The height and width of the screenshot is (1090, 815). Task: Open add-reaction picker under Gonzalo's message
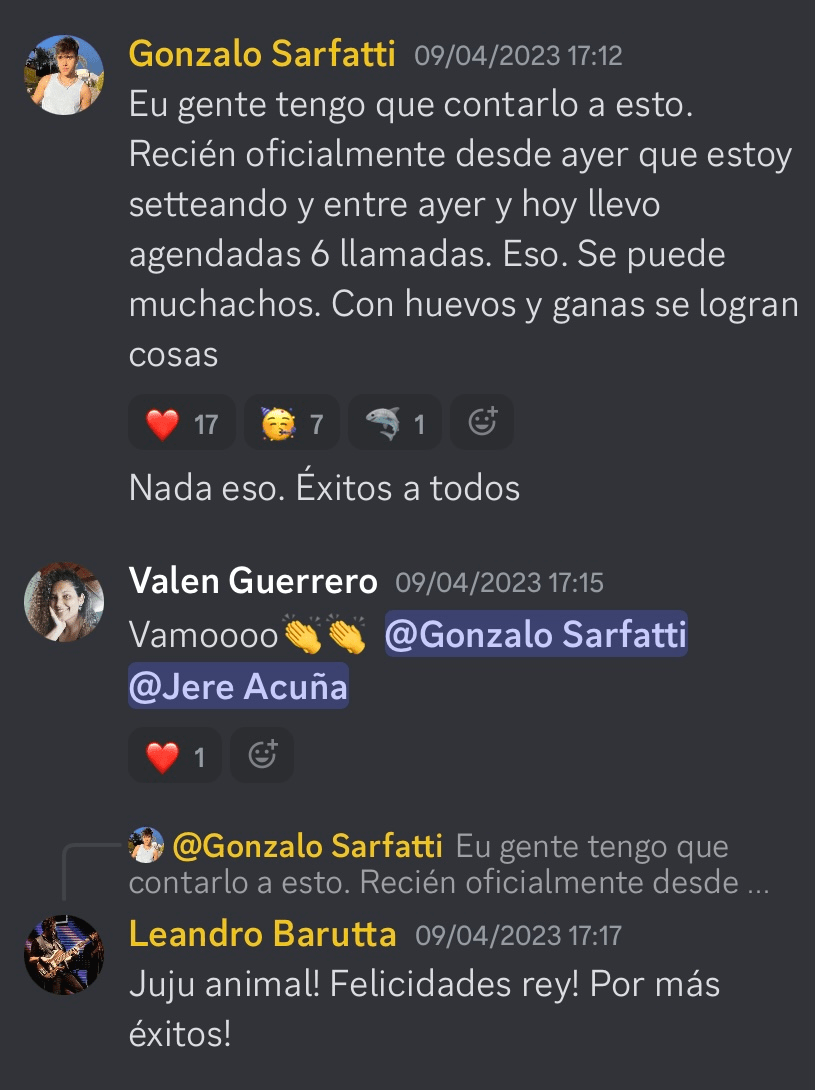(x=482, y=423)
